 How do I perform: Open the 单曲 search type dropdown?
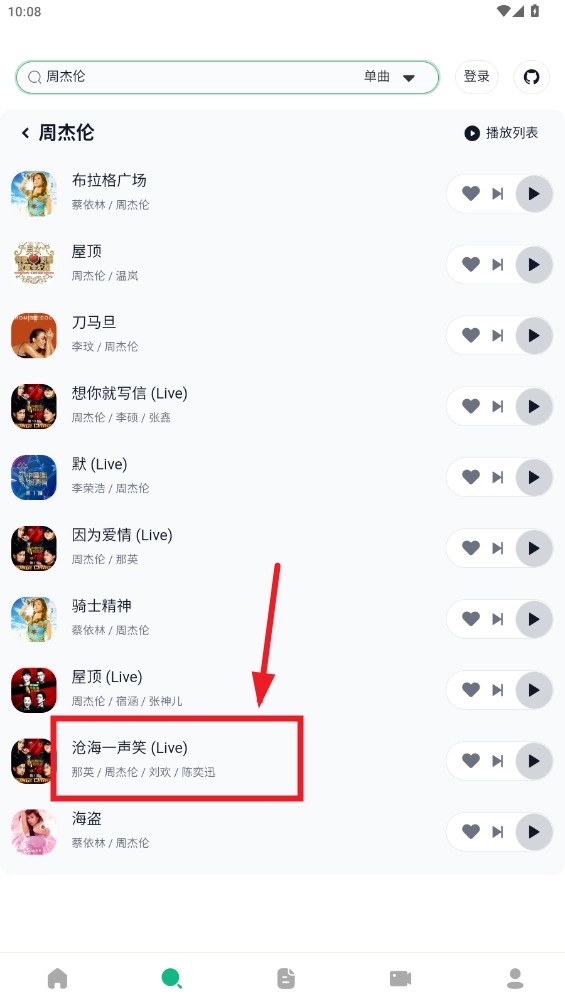tap(390, 77)
